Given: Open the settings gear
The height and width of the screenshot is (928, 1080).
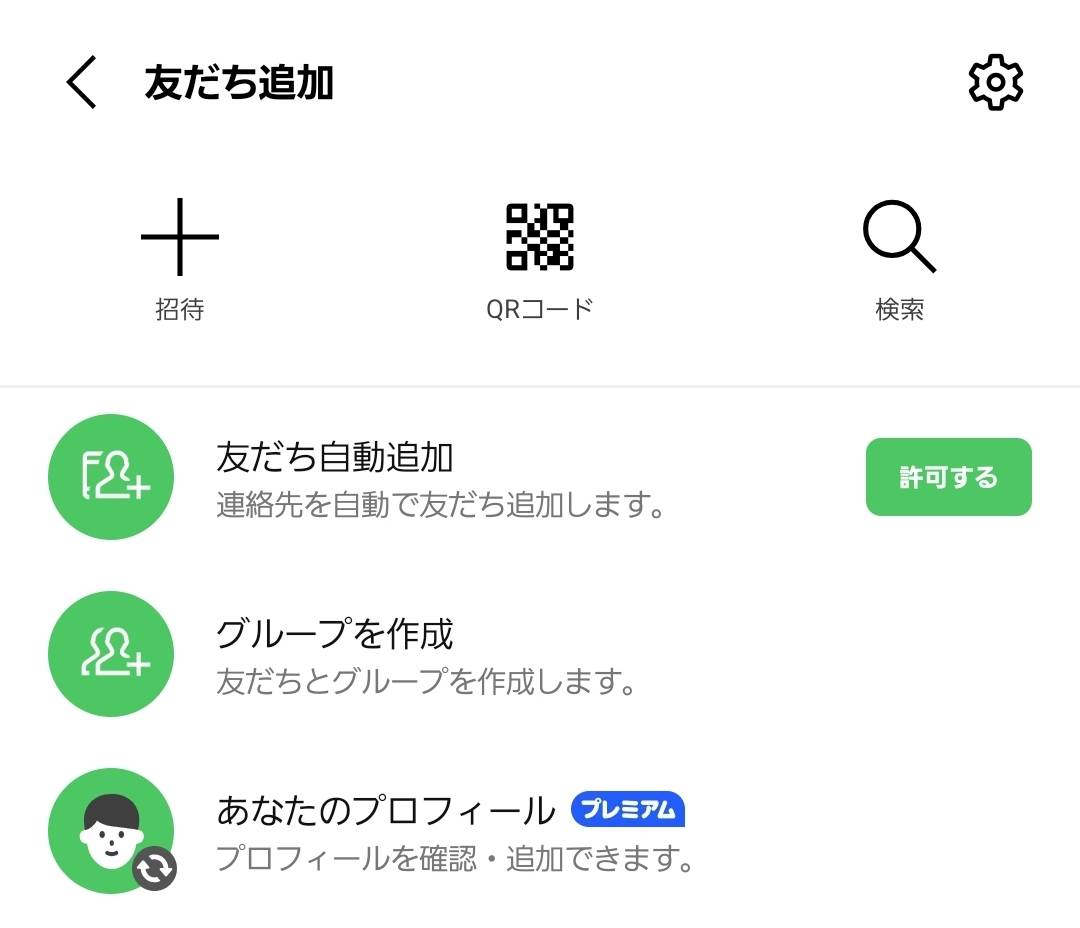Looking at the screenshot, I should click(x=995, y=83).
